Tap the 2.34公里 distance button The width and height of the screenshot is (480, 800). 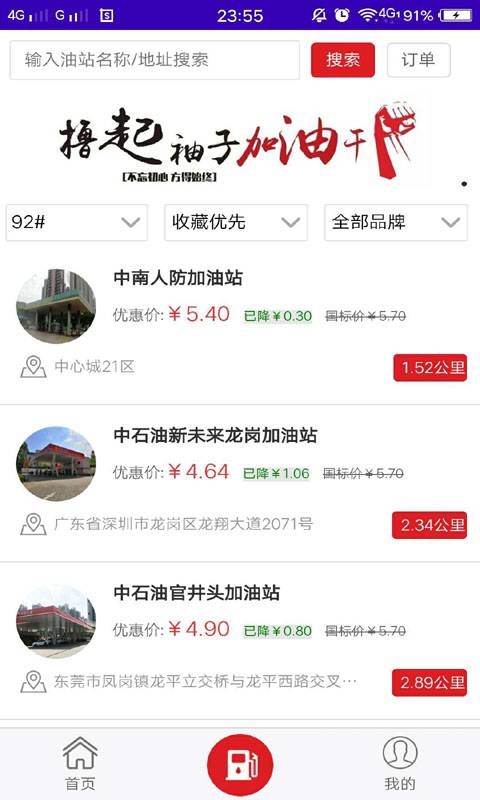click(x=430, y=525)
